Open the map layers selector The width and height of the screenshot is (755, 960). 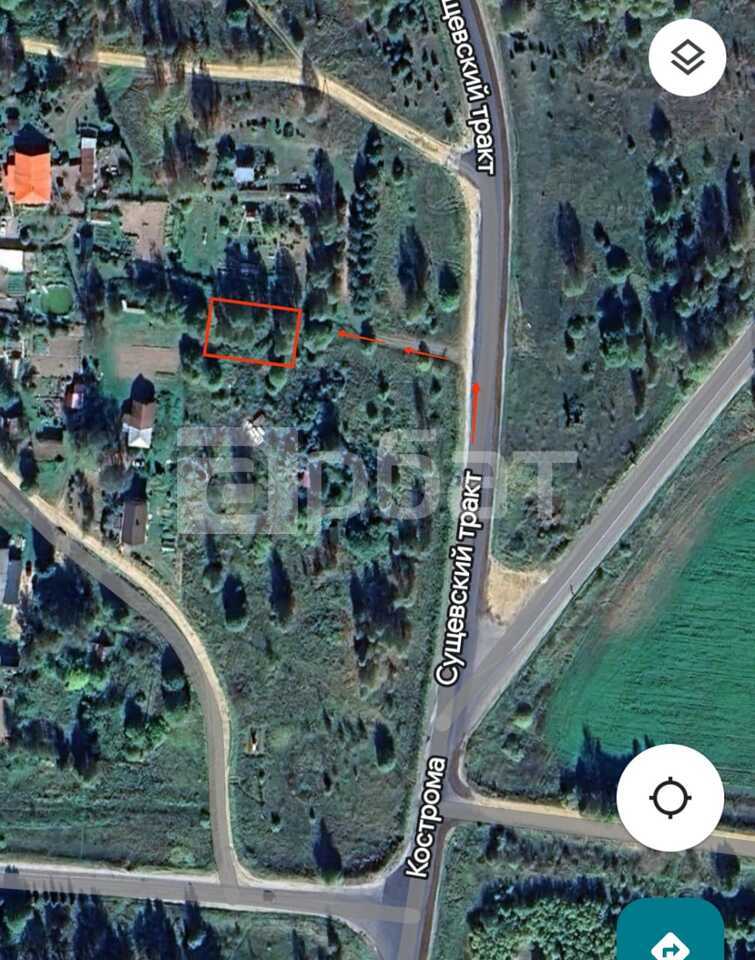click(687, 58)
